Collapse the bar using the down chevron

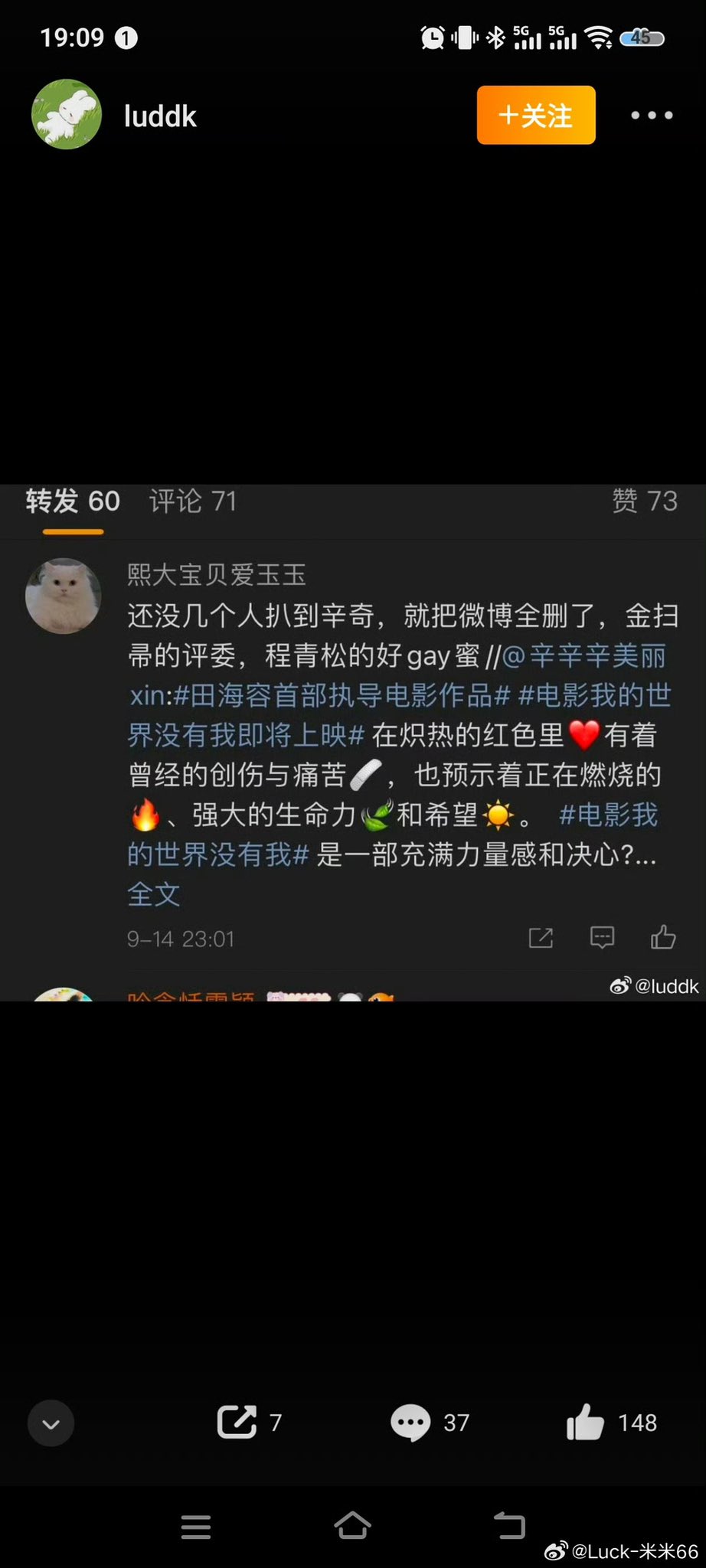point(51,1423)
